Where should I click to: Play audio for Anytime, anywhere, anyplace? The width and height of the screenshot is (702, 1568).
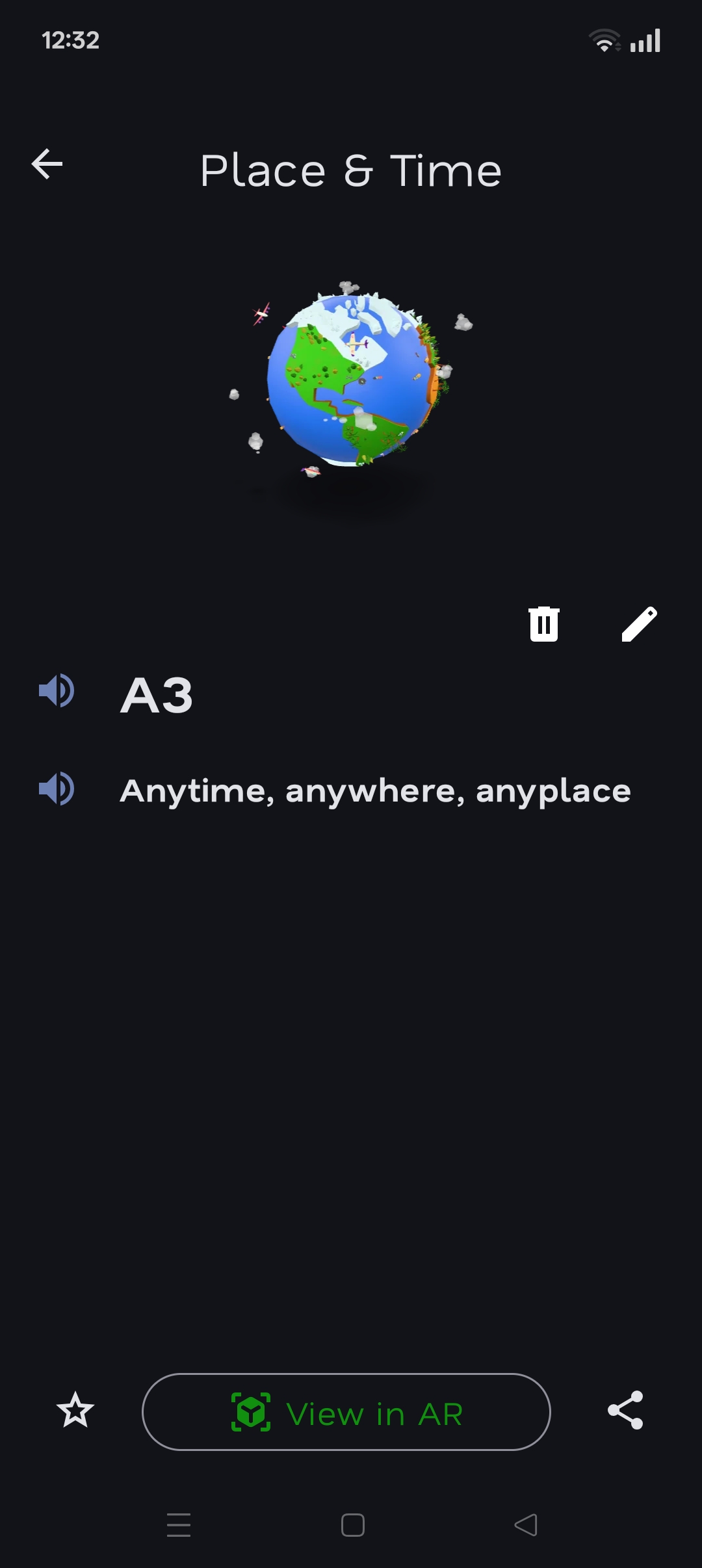pyautogui.click(x=57, y=789)
